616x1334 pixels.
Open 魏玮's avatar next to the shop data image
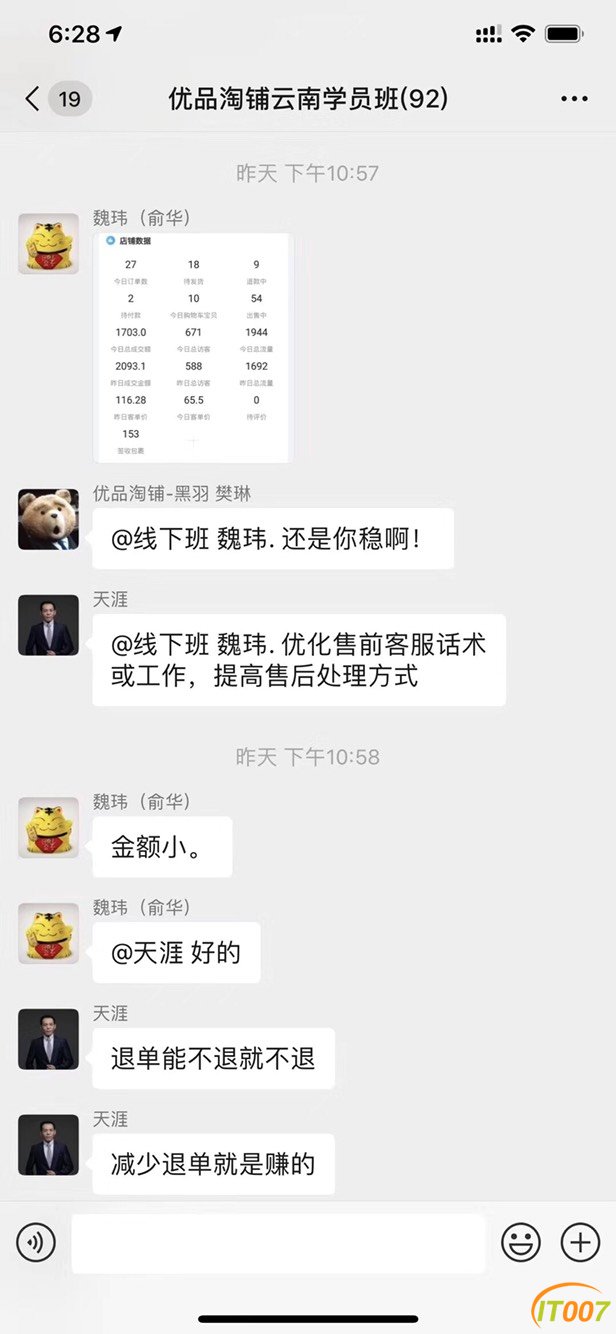(48, 243)
